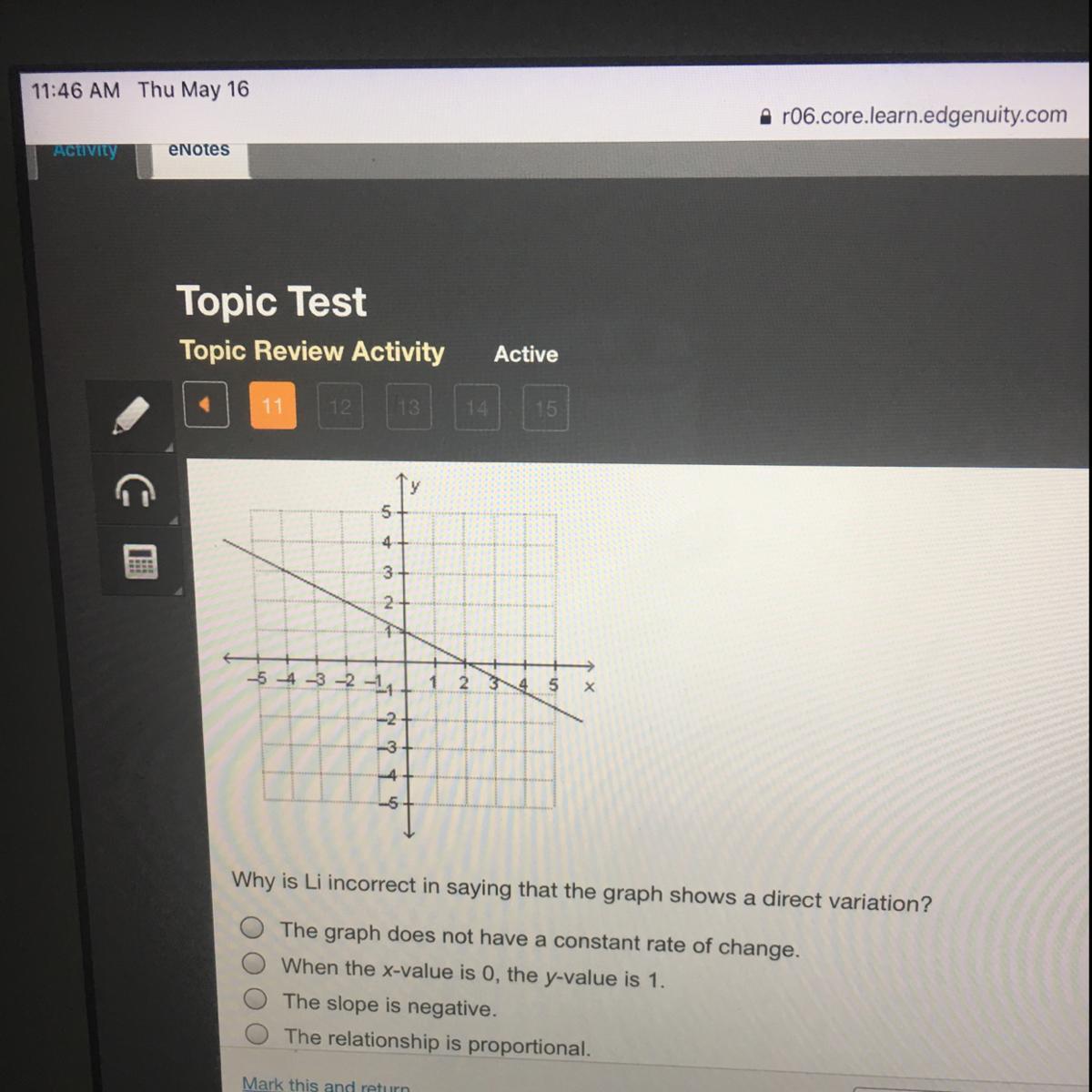This screenshot has height=1092, width=1092.
Task: Open the headphones audio tool
Action: [x=135, y=491]
